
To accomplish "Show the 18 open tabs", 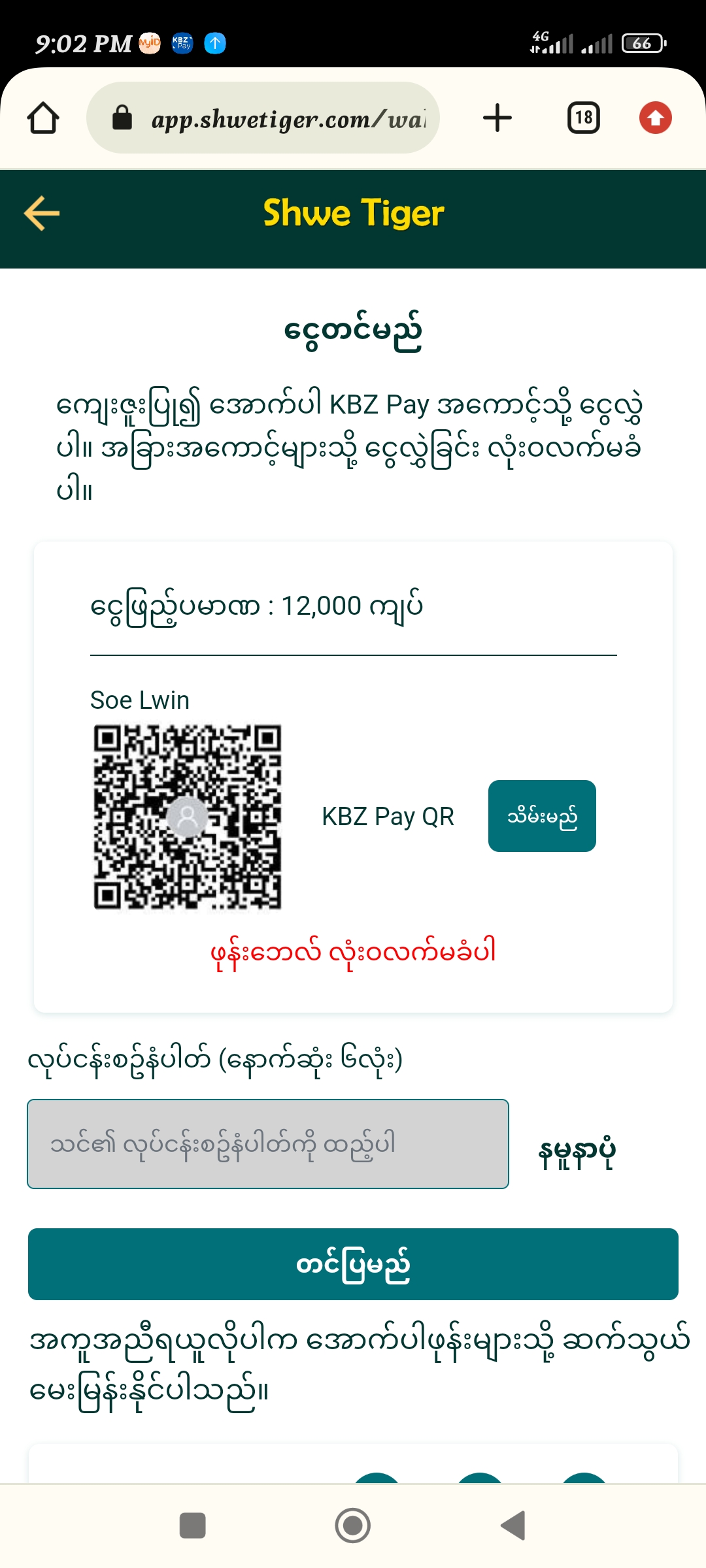I will click(x=583, y=118).
